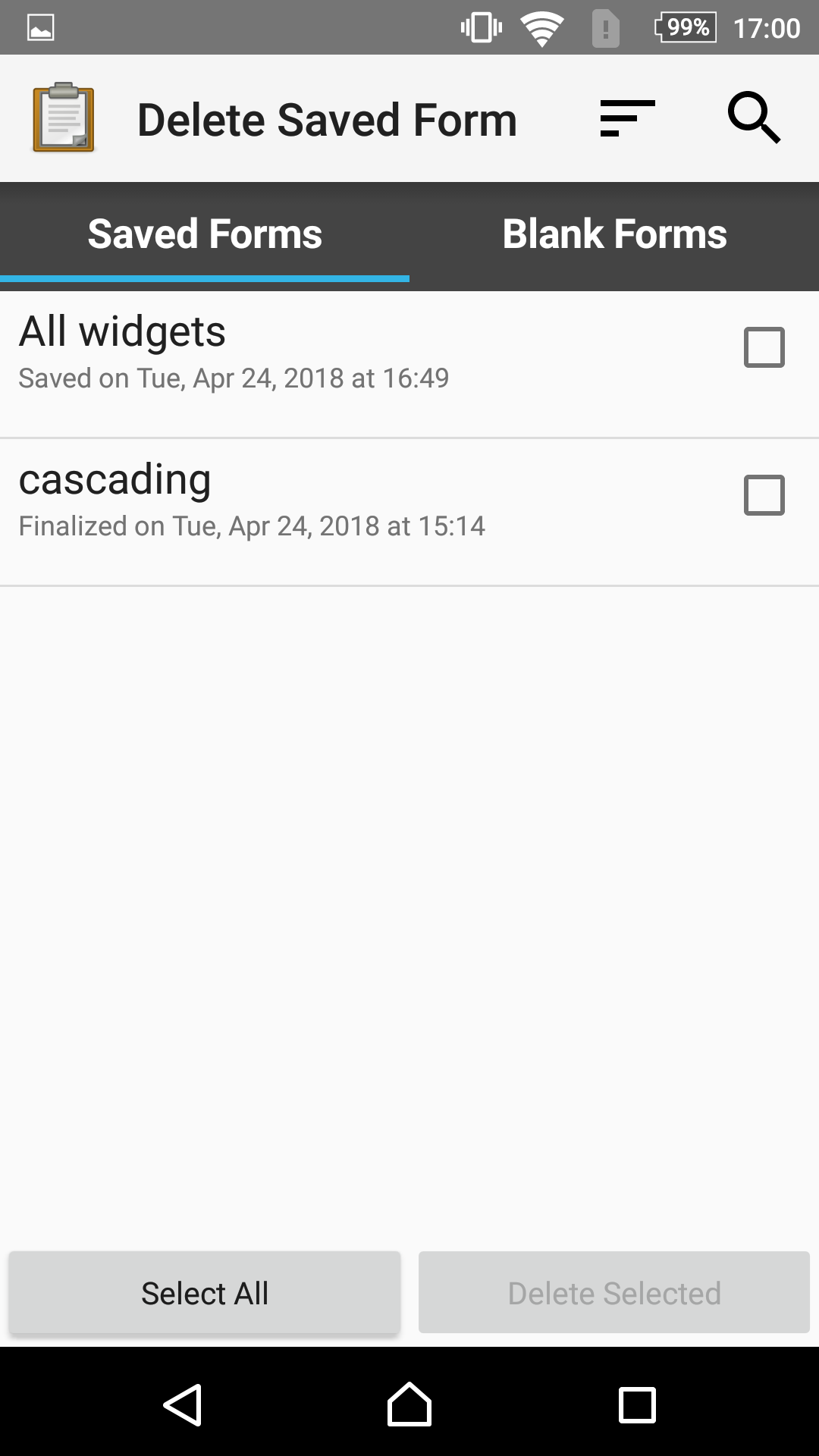Image resolution: width=819 pixels, height=1456 pixels.
Task: Open the search icon in the toolbar
Action: click(x=753, y=118)
